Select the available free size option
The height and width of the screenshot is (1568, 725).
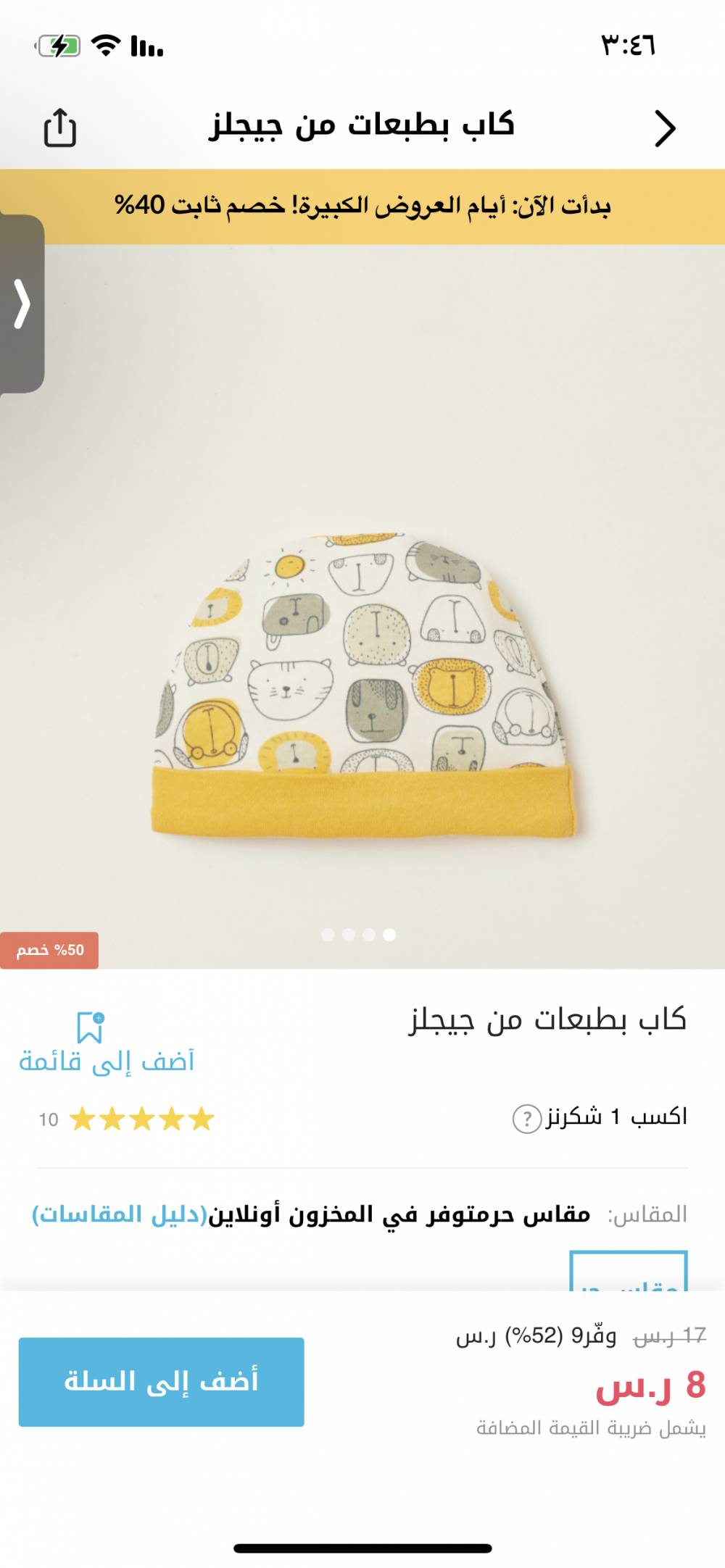click(x=628, y=1272)
